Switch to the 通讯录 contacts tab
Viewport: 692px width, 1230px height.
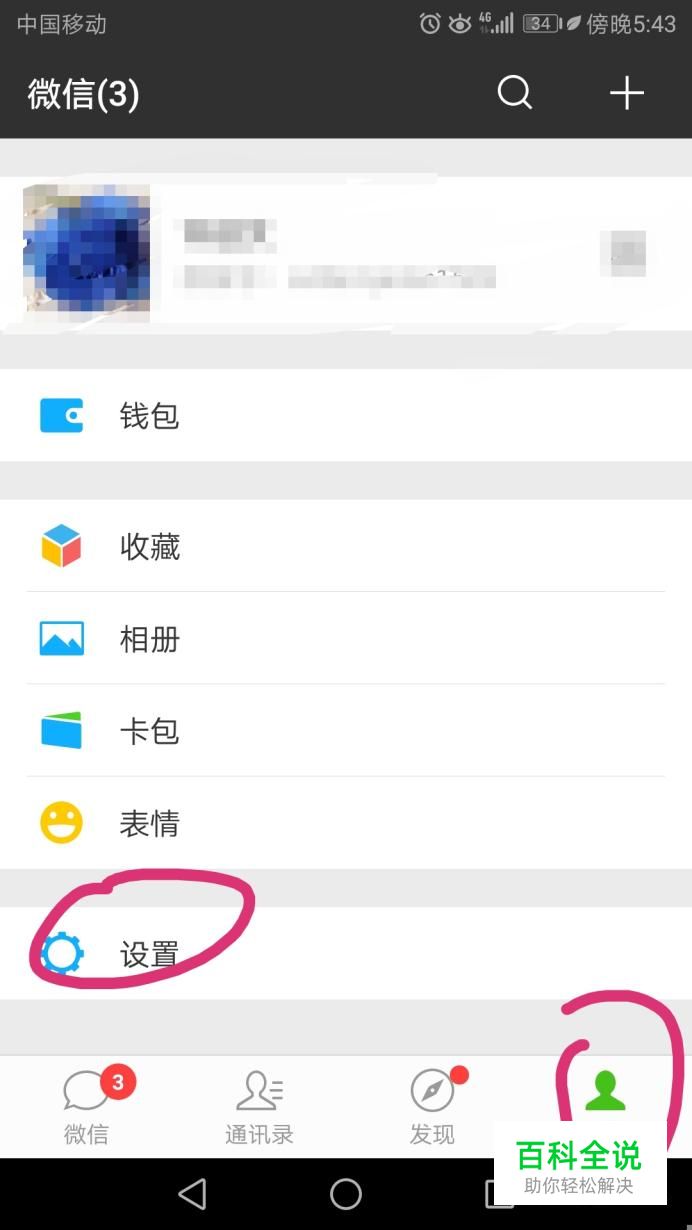click(259, 1107)
